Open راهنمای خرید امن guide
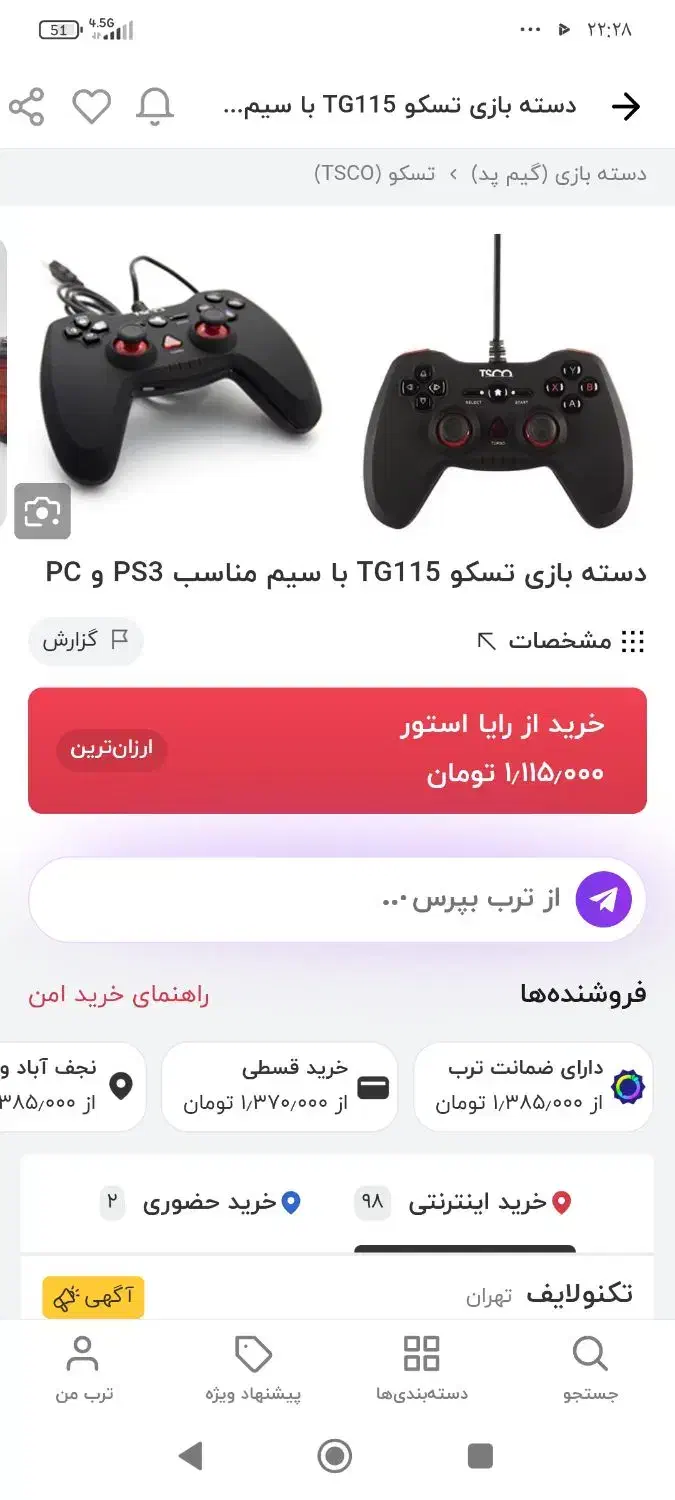 (119, 994)
